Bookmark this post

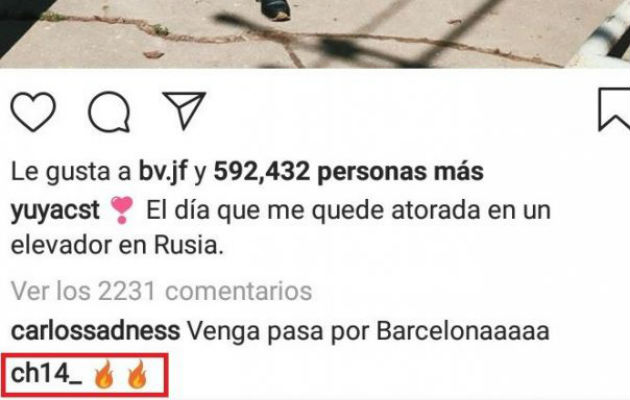[613, 110]
